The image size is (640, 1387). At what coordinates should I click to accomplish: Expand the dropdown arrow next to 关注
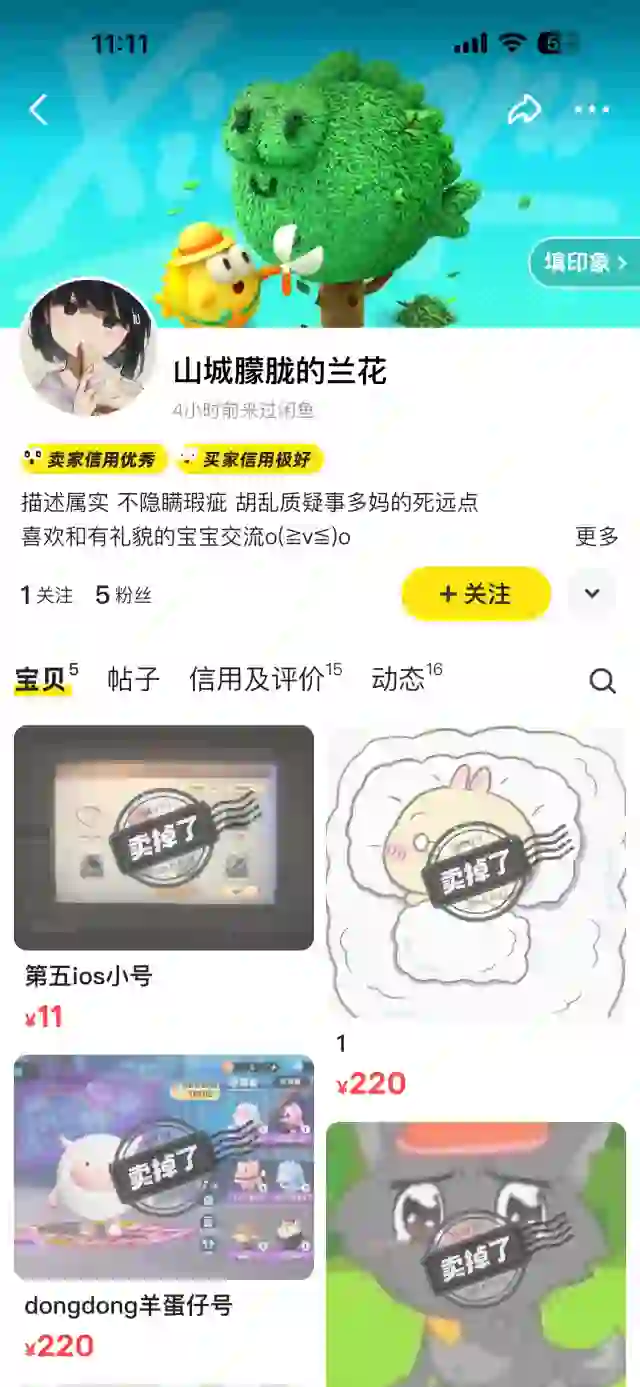[592, 594]
